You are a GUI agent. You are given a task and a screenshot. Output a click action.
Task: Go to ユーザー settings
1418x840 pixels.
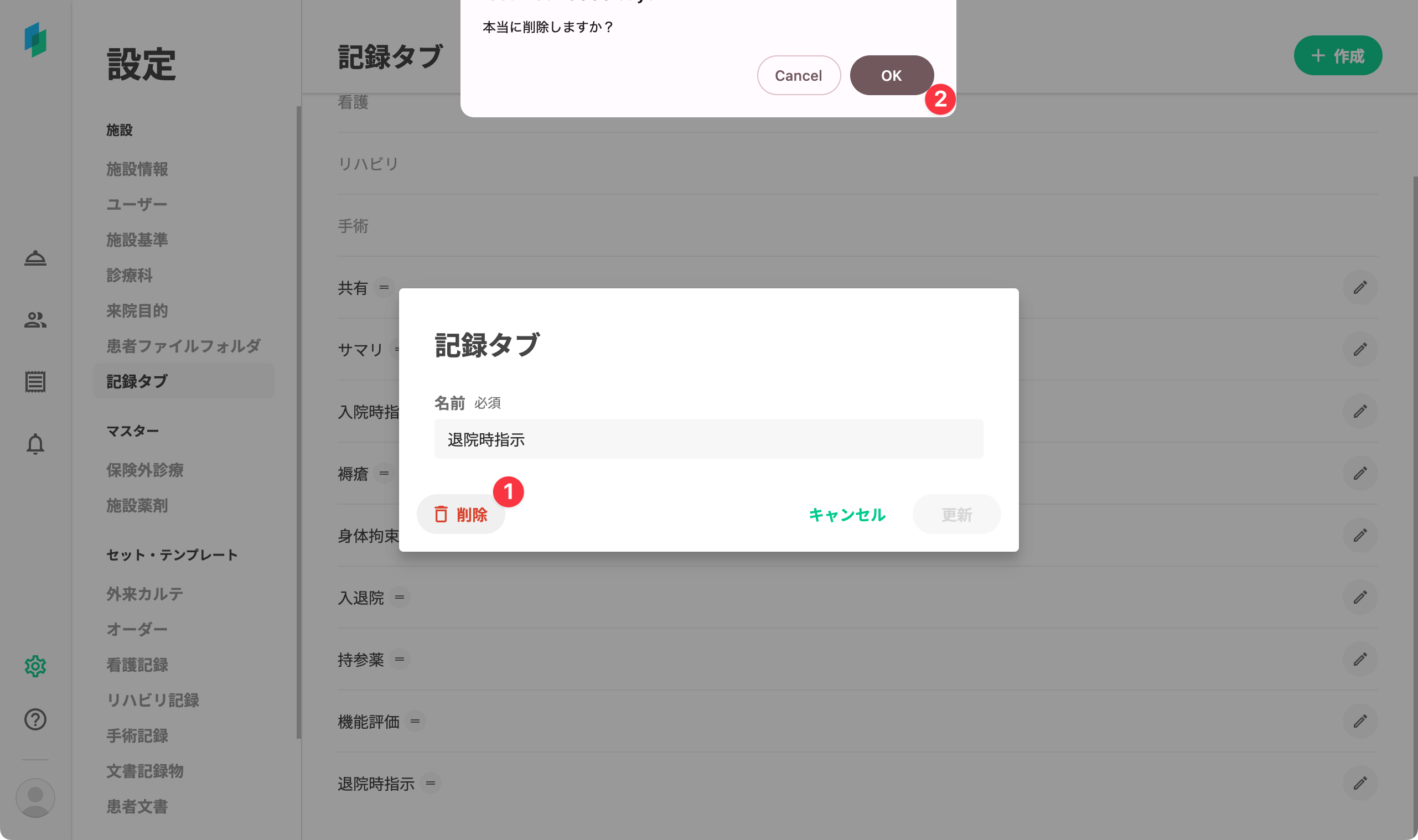137,204
